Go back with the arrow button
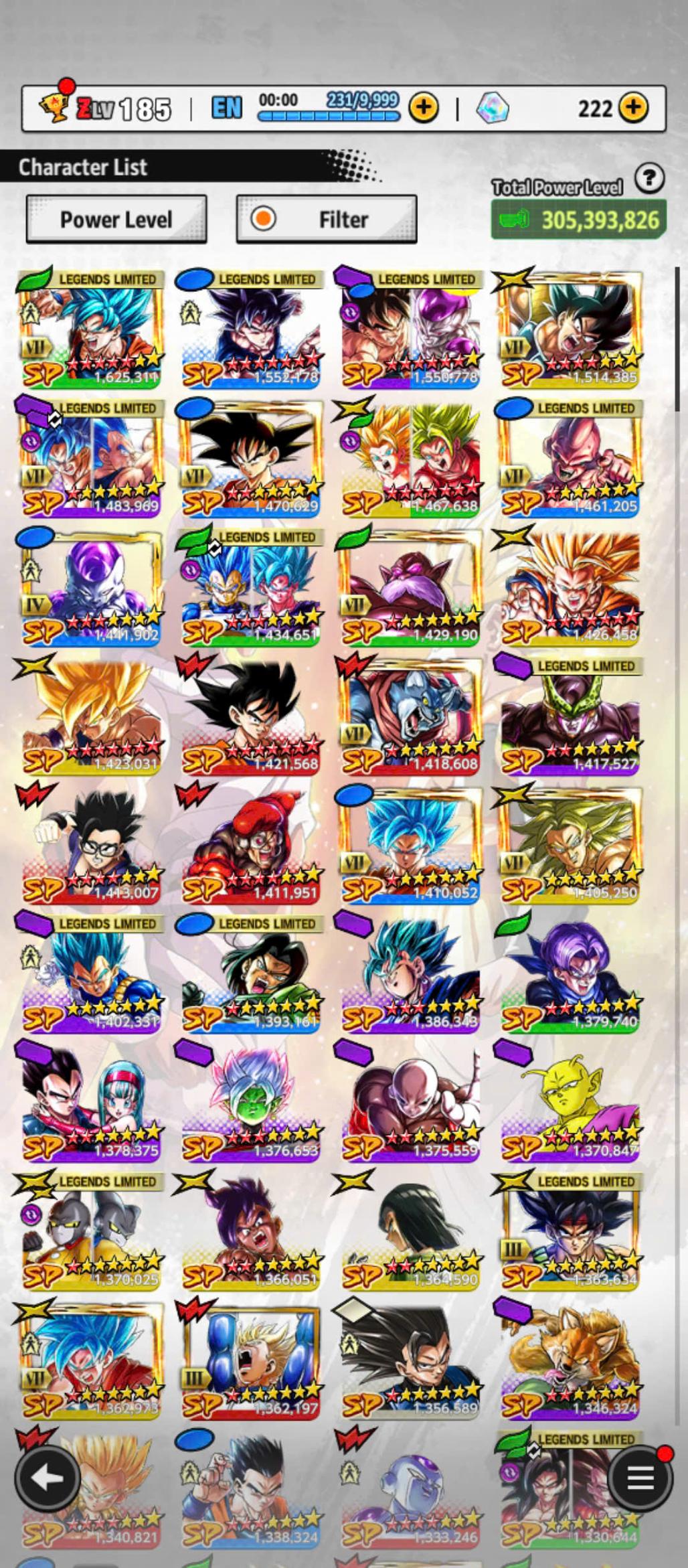688x1568 pixels. point(48,1478)
